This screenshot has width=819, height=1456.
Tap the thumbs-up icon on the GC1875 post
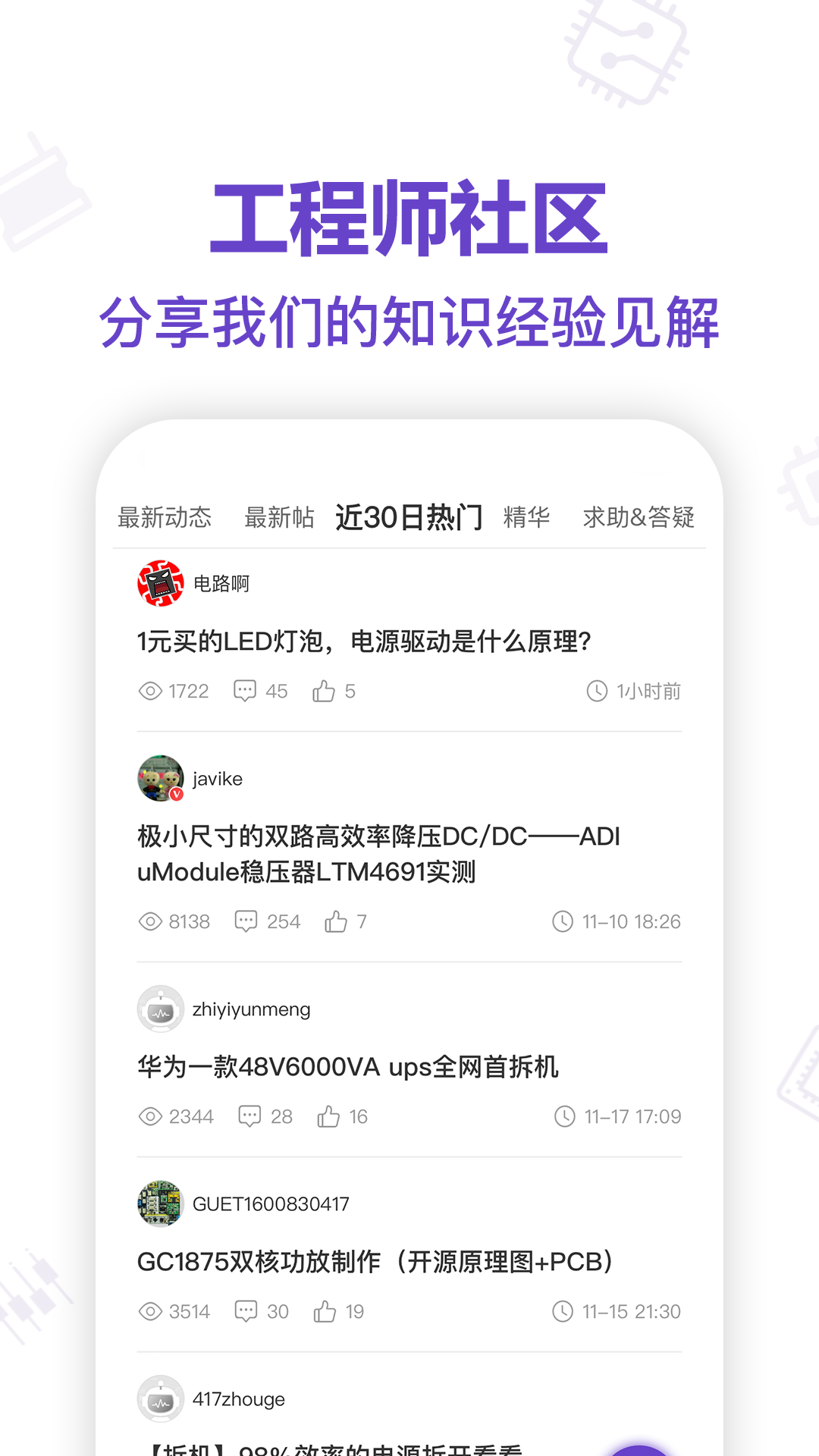pos(326,1310)
